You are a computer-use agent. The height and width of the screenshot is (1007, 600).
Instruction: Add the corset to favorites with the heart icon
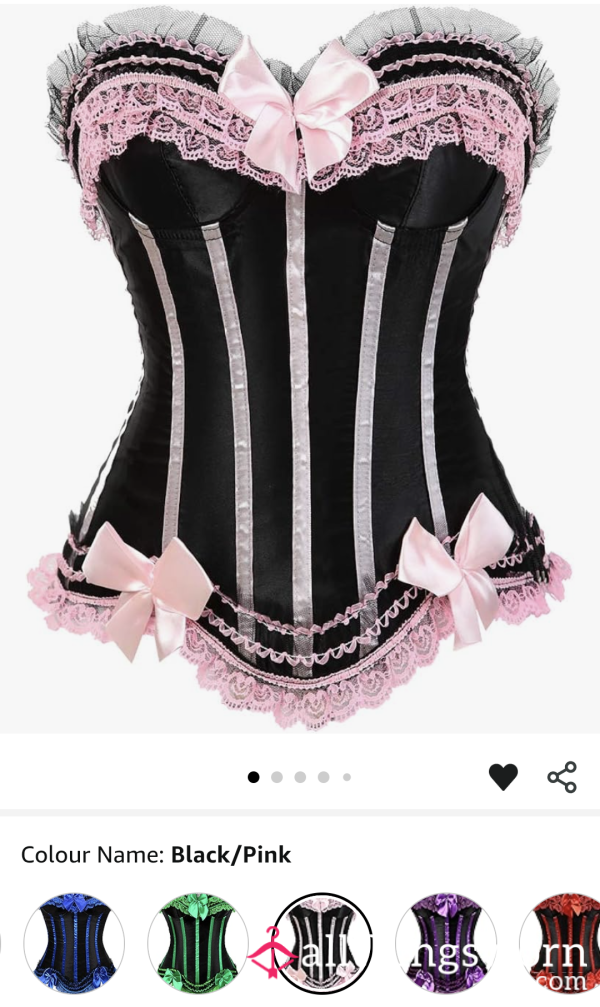[503, 776]
